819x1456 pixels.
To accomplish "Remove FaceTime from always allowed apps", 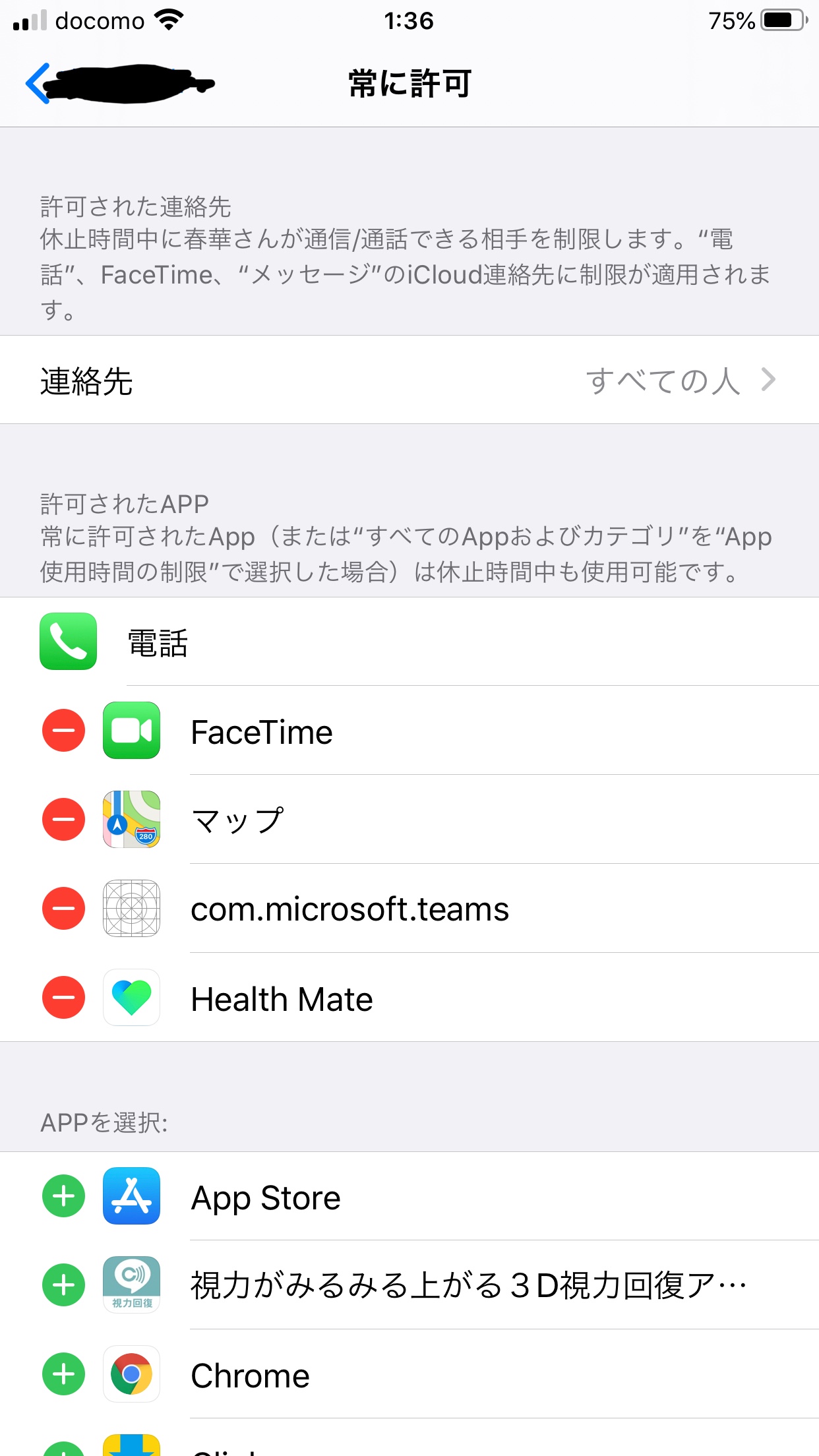I will 63,731.
